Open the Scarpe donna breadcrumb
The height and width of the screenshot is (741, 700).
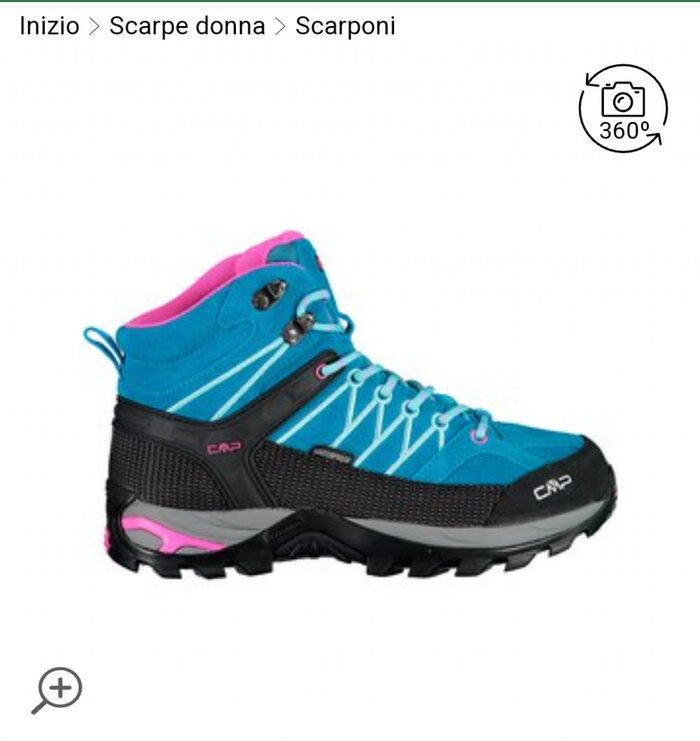coord(187,26)
